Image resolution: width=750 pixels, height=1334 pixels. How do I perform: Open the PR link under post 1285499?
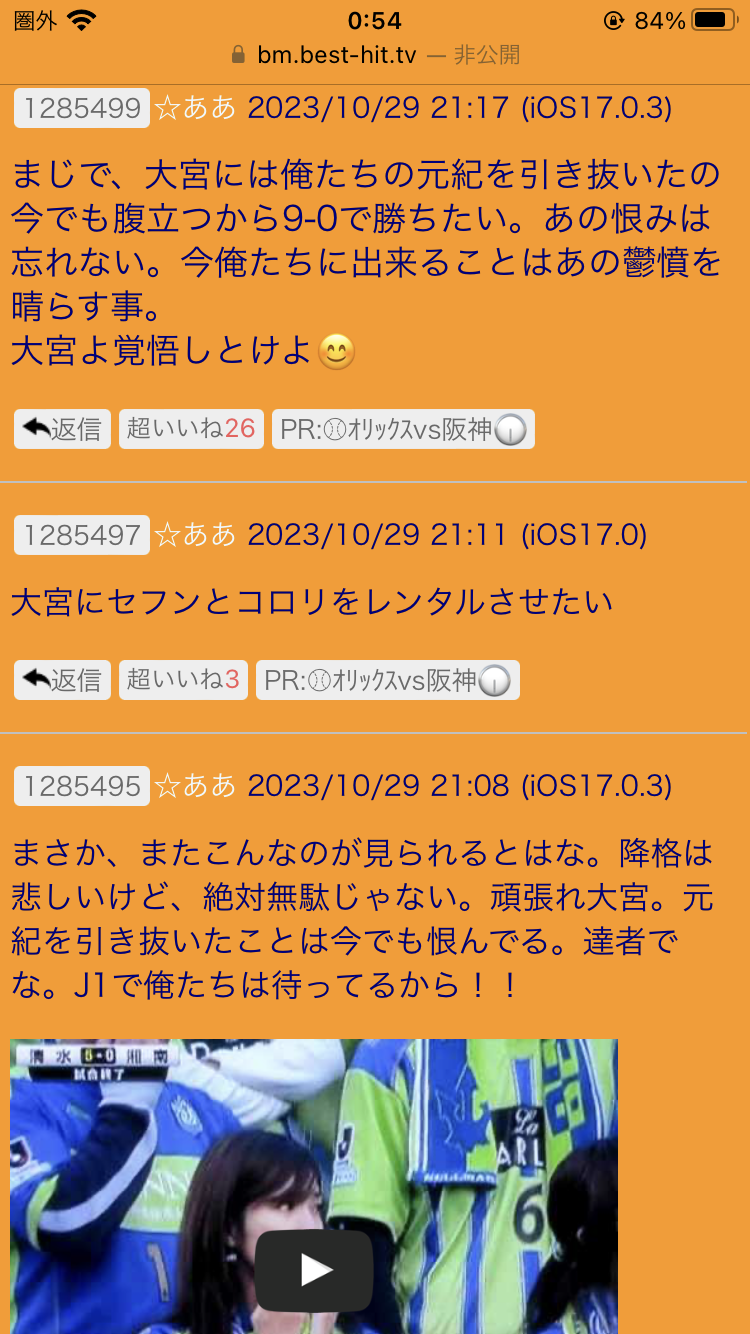(403, 429)
